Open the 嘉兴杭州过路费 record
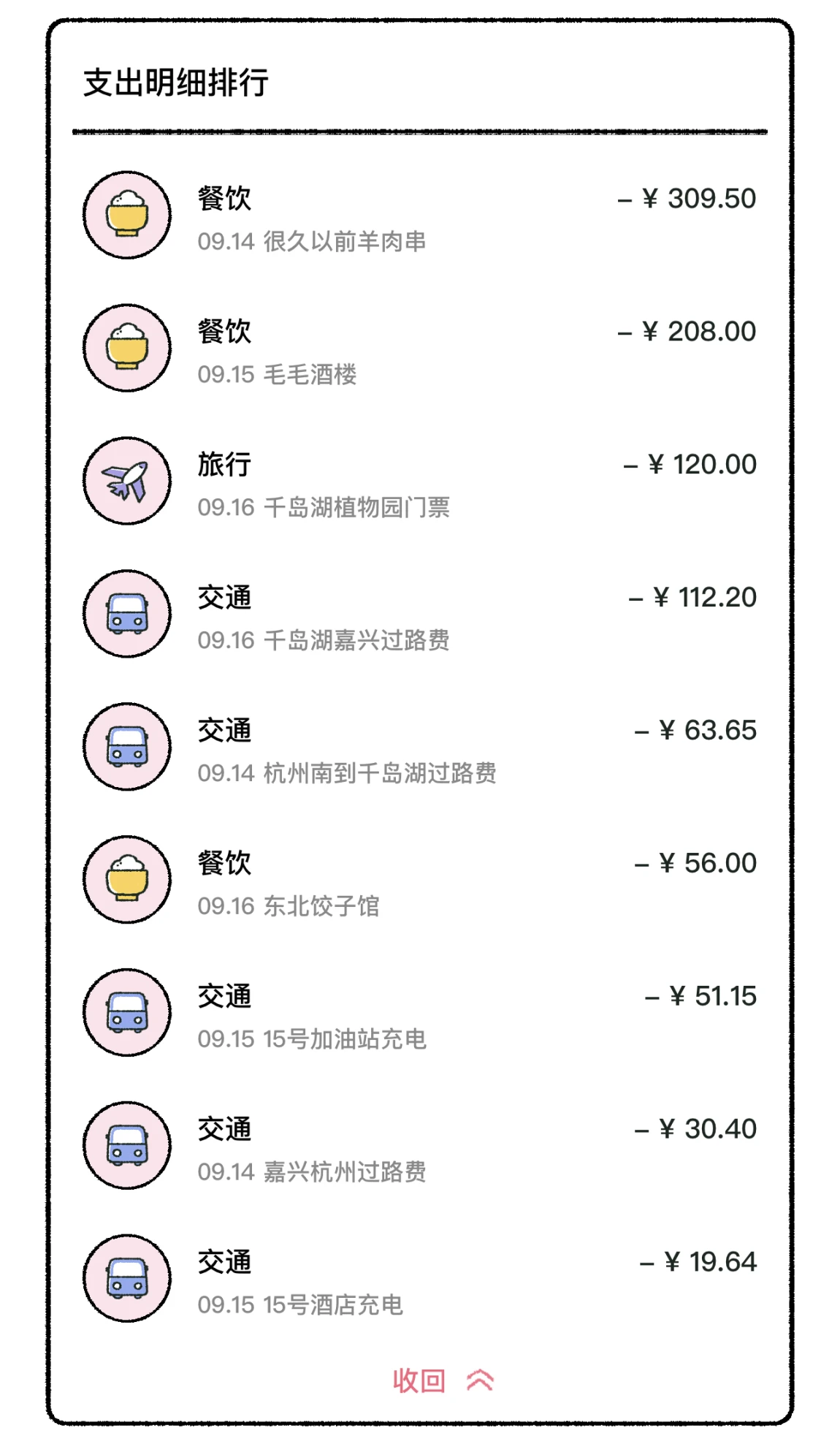The height and width of the screenshot is (1436, 840). point(420,1147)
